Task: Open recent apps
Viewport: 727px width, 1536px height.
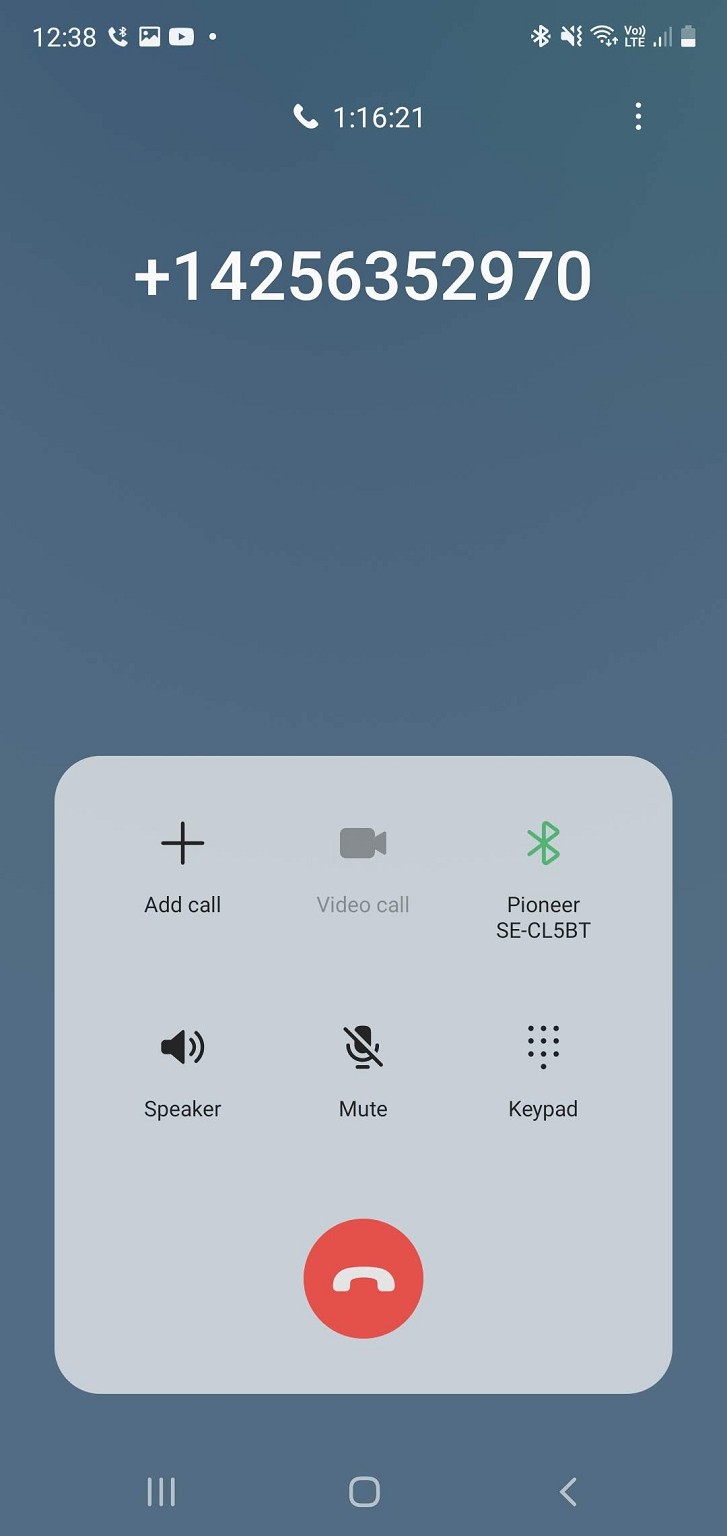Action: pyautogui.click(x=161, y=1492)
